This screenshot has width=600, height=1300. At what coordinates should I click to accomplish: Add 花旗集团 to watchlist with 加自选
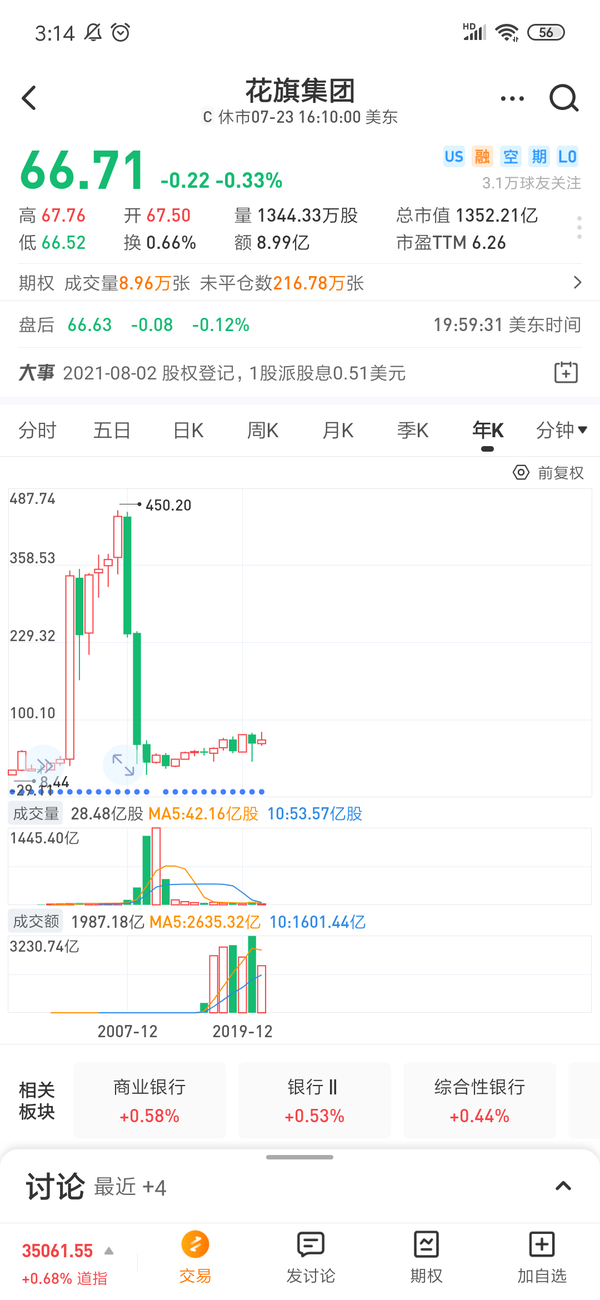(x=541, y=1256)
